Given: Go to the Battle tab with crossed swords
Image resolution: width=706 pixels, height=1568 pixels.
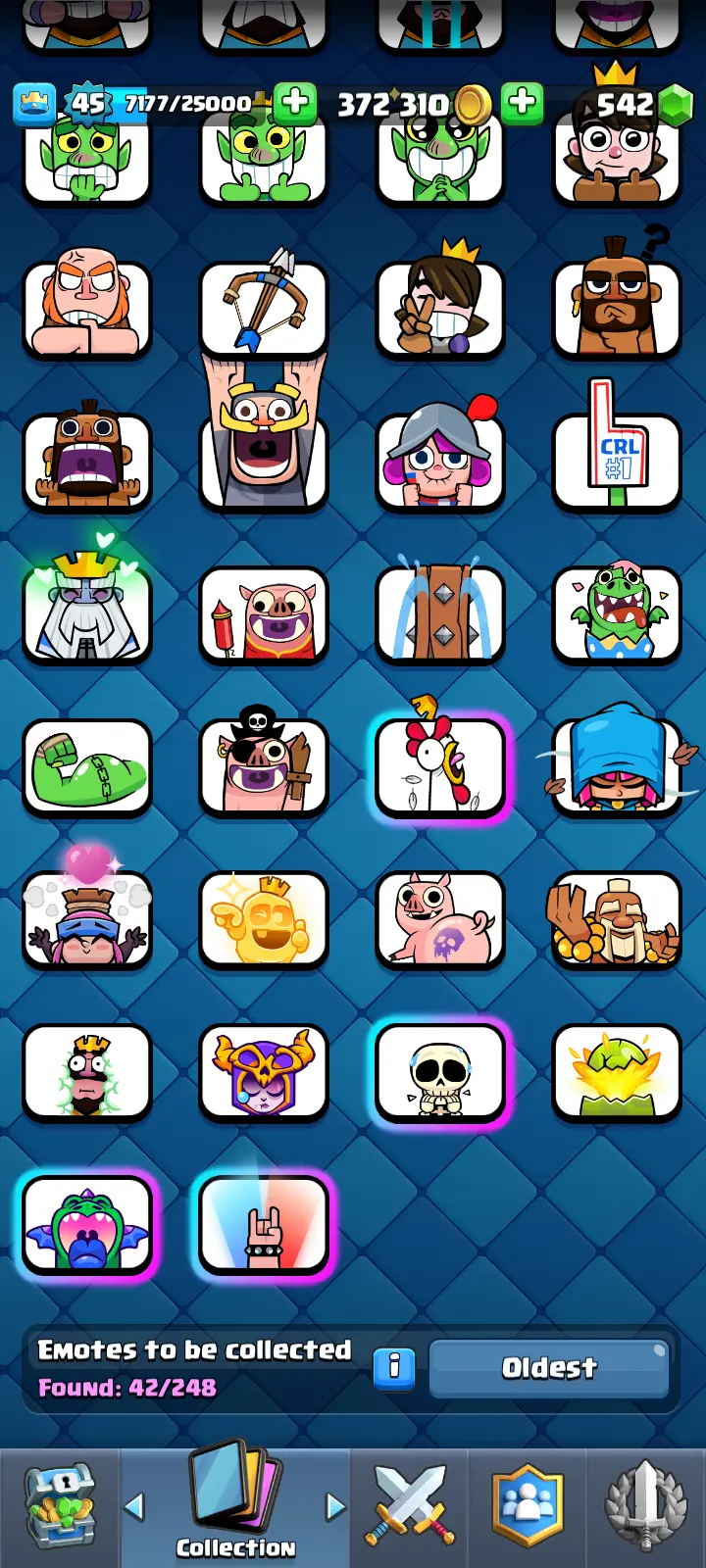Looking at the screenshot, I should (409, 1507).
